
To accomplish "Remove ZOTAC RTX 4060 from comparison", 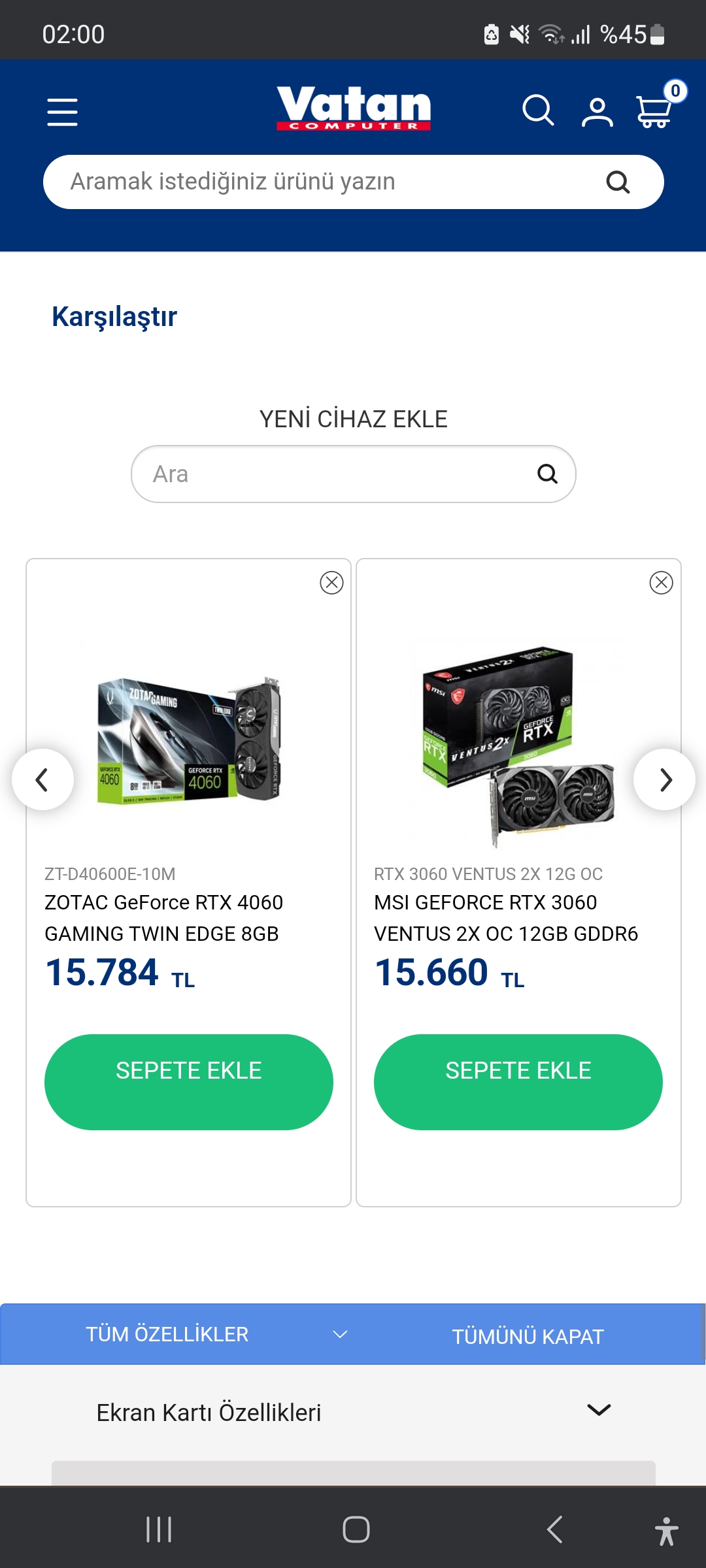I will (x=331, y=582).
